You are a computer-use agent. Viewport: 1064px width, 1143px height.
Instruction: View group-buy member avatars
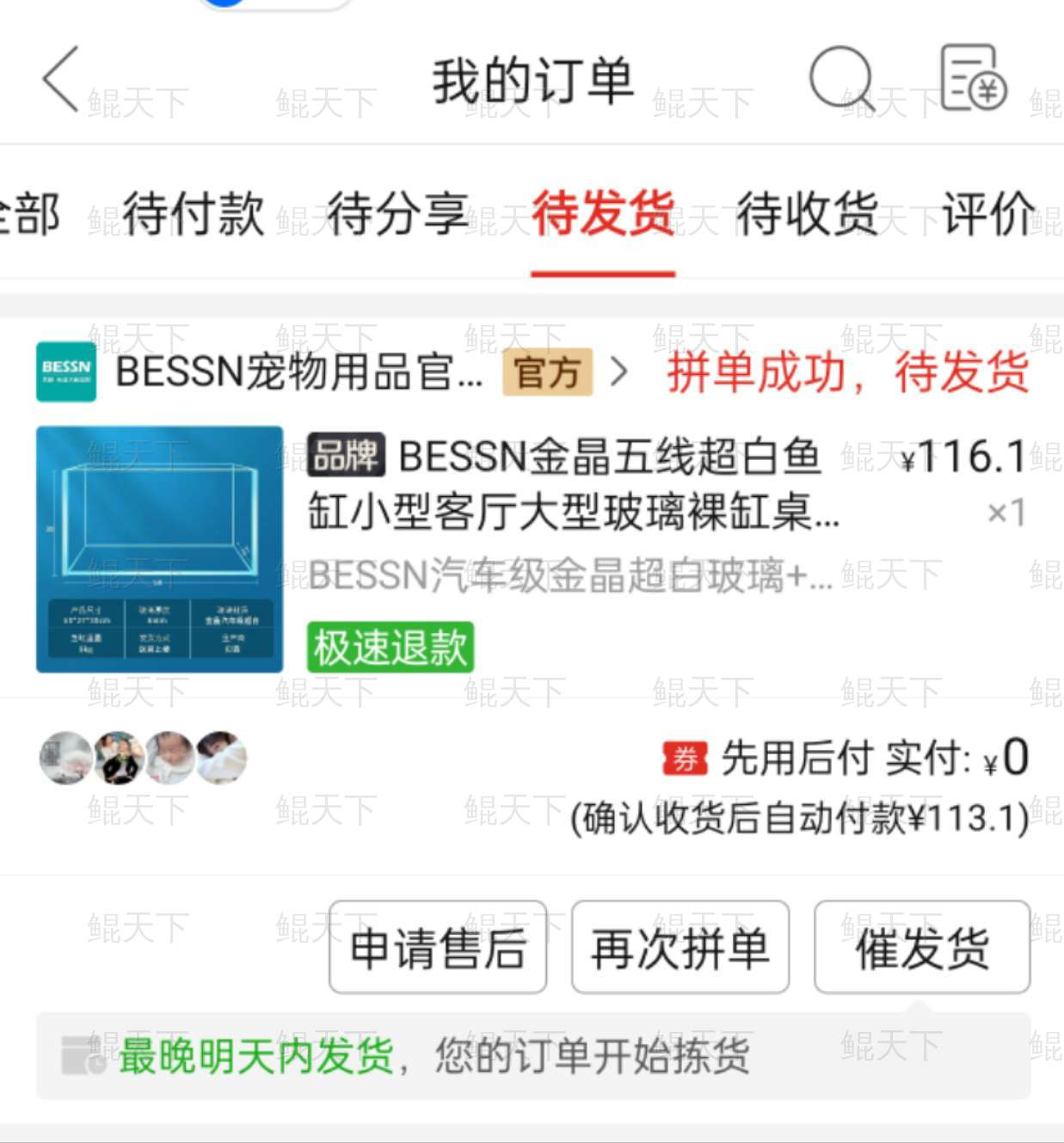click(x=143, y=758)
